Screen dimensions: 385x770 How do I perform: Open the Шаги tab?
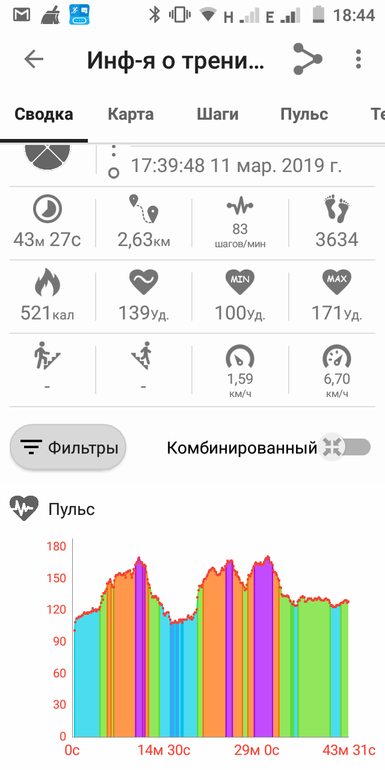(x=218, y=114)
